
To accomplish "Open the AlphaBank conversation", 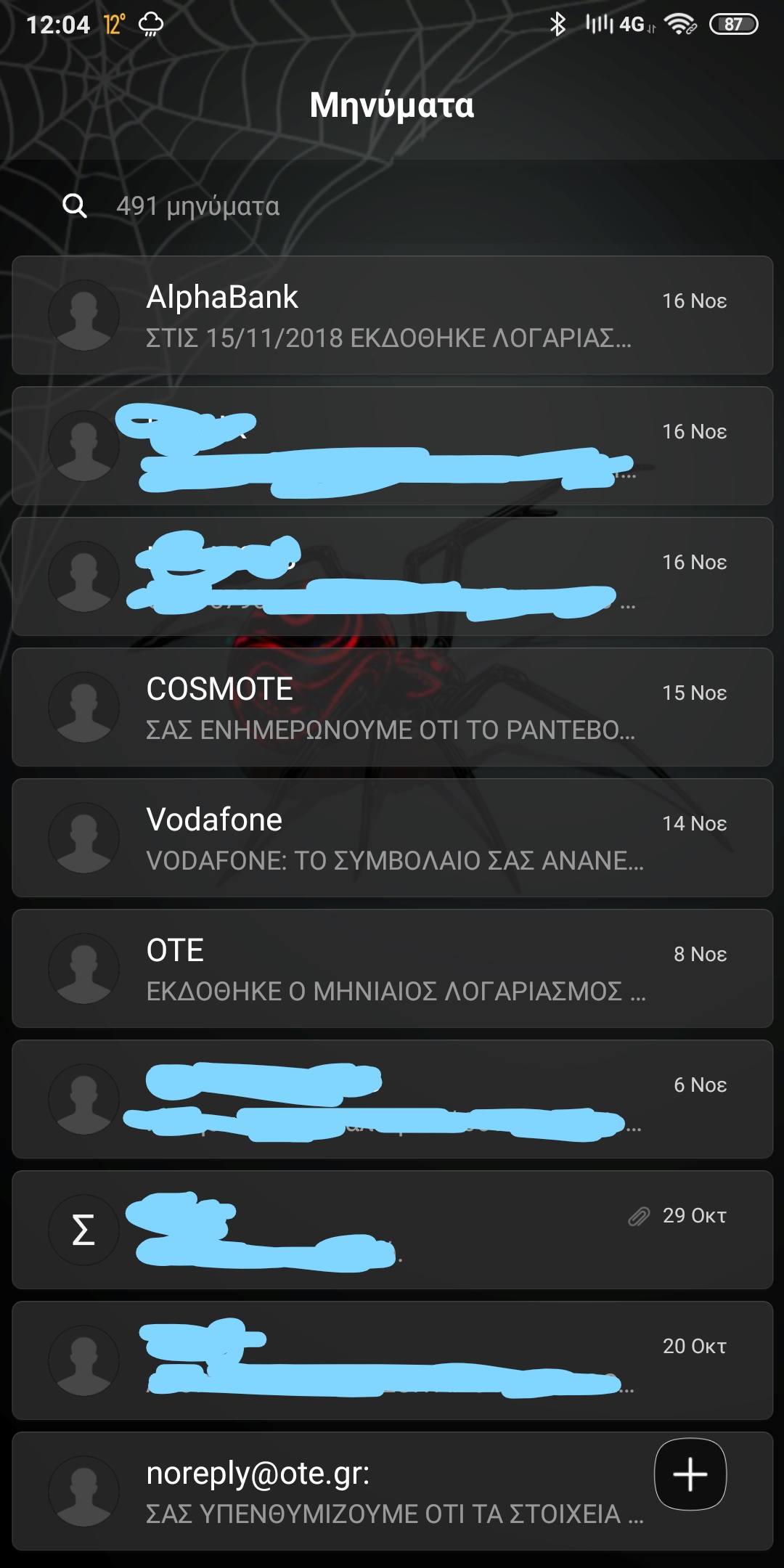I will [x=392, y=316].
